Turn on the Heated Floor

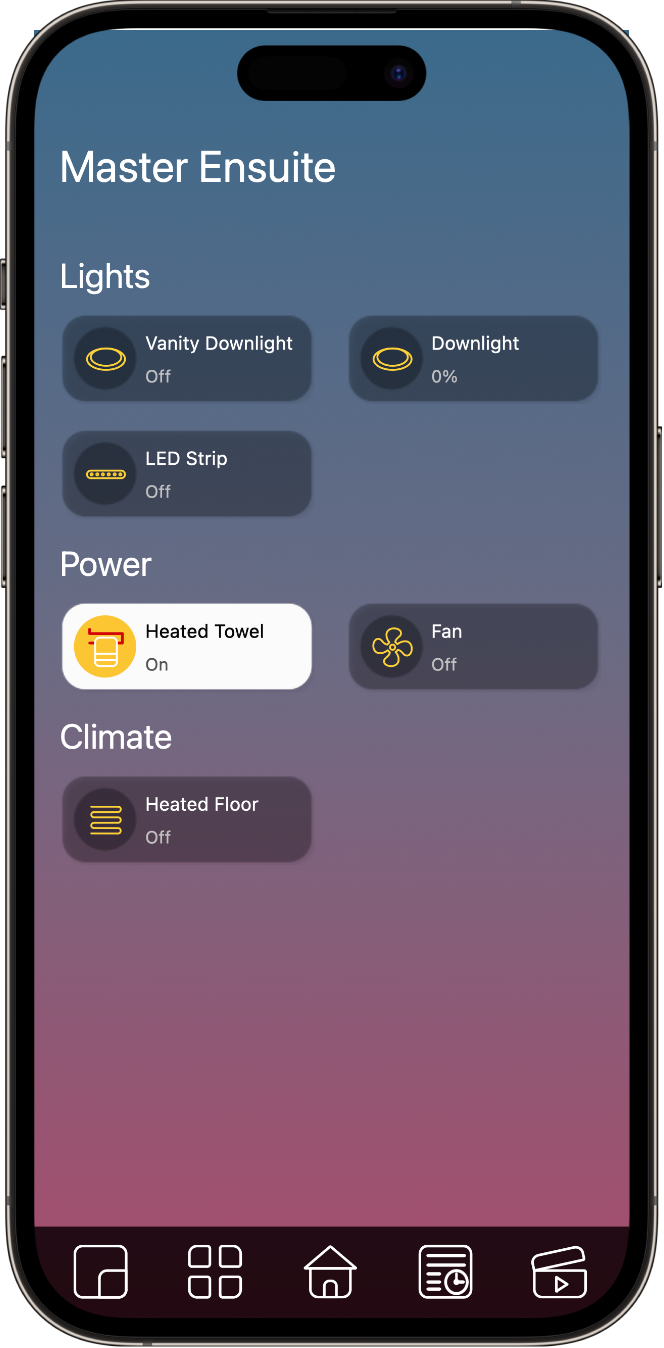[x=187, y=820]
